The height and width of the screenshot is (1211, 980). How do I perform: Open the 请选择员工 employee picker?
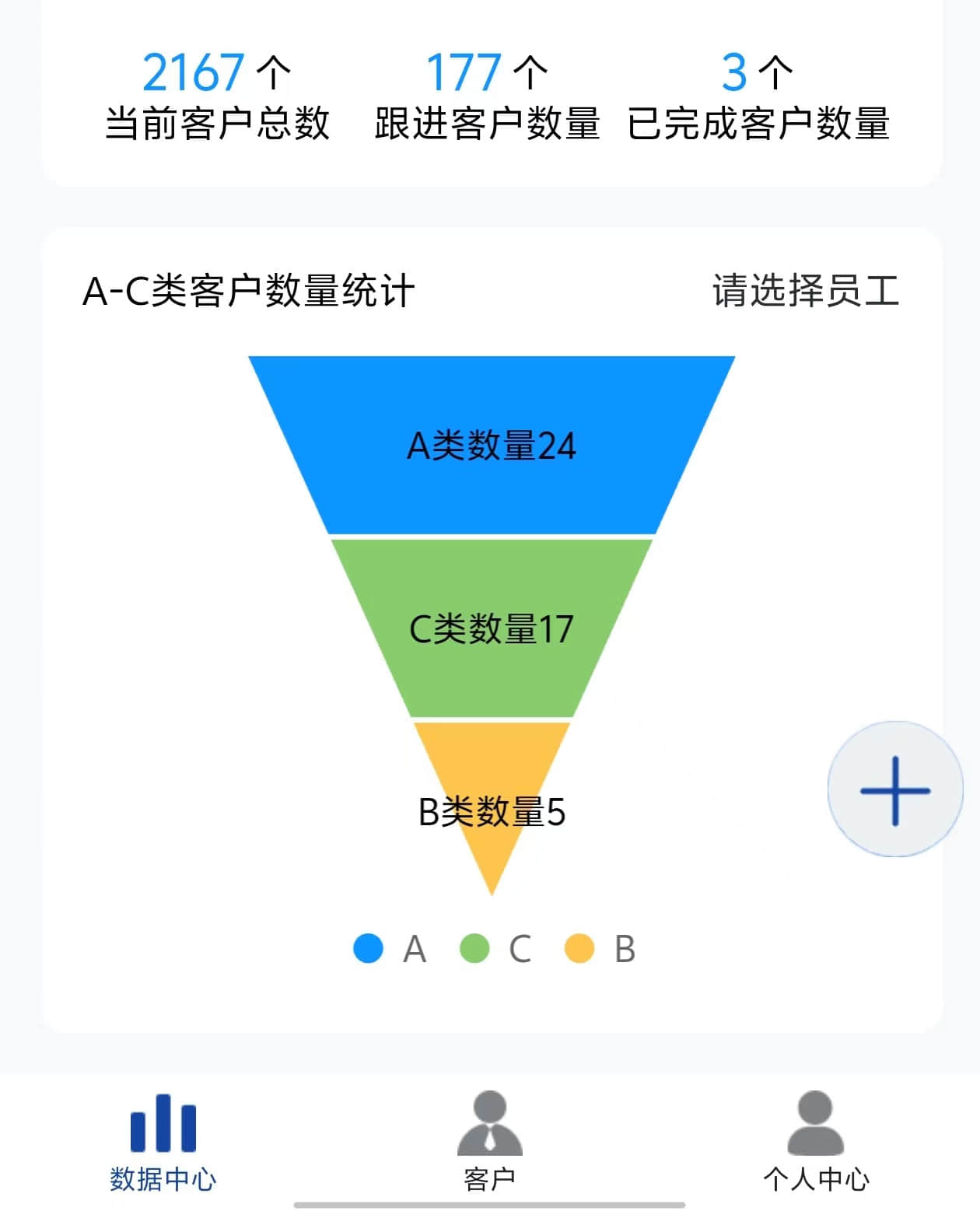coord(805,291)
